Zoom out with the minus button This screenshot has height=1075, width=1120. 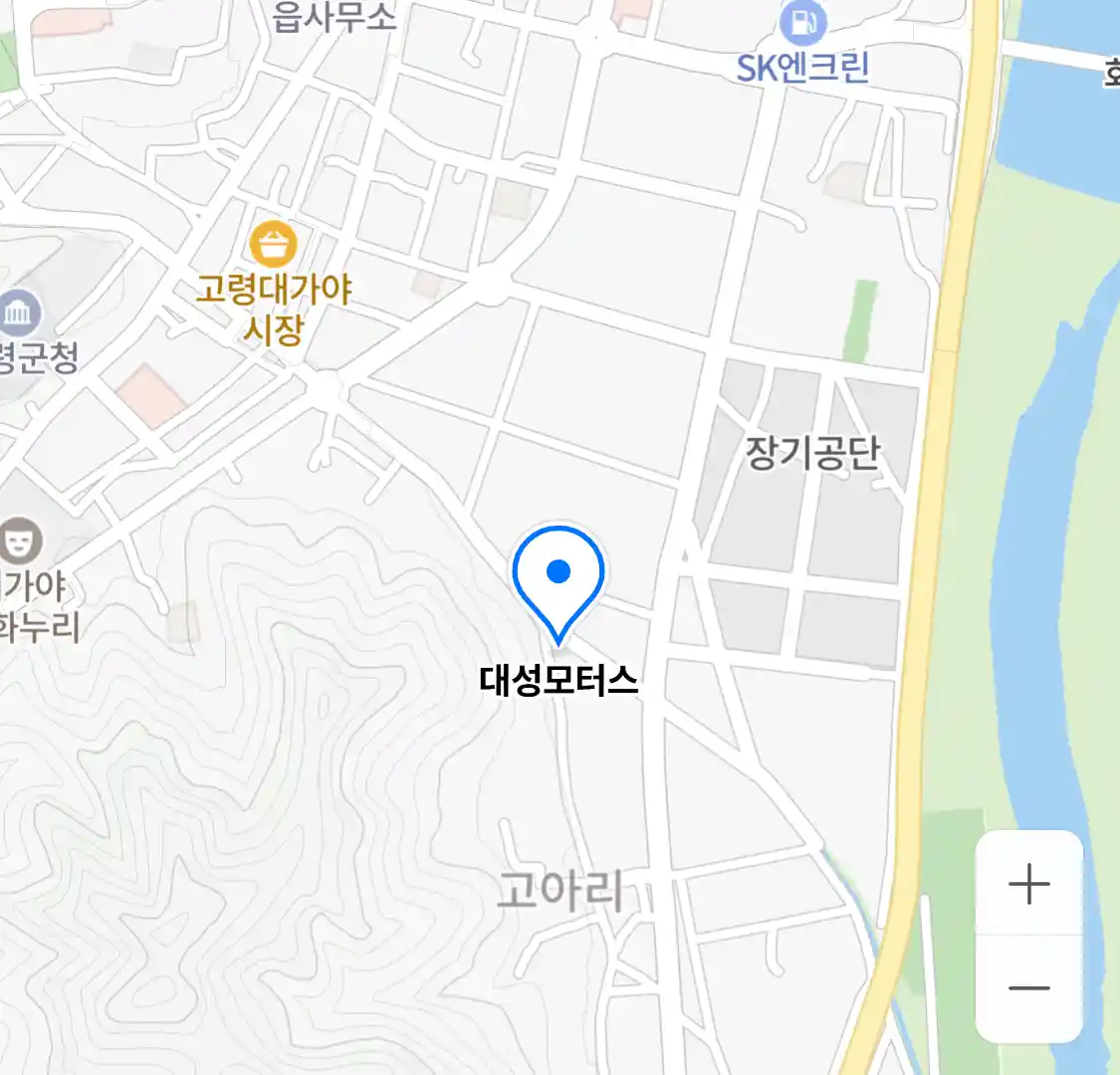click(1028, 988)
